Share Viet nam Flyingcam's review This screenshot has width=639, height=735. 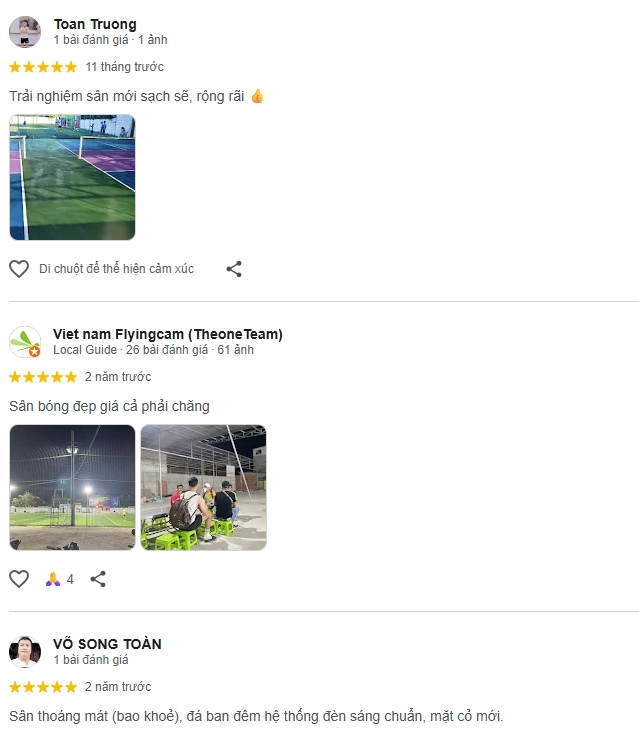pos(98,579)
